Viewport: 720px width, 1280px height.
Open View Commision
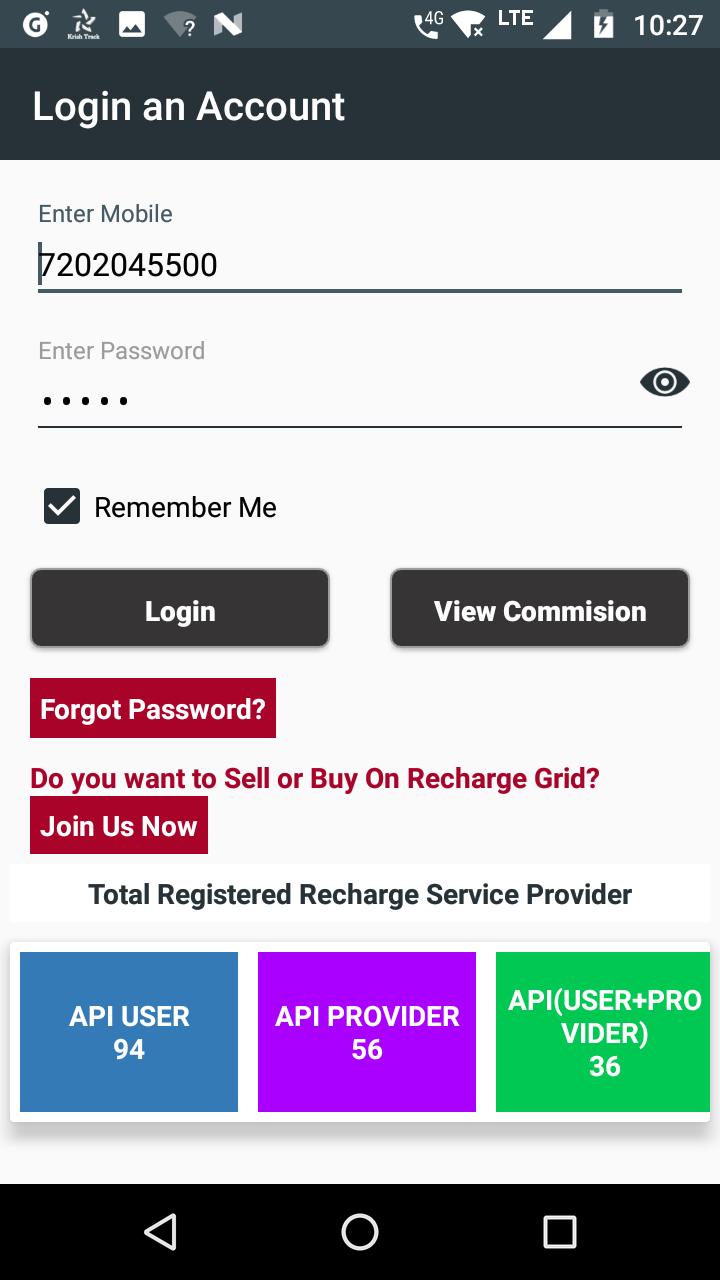(x=540, y=609)
